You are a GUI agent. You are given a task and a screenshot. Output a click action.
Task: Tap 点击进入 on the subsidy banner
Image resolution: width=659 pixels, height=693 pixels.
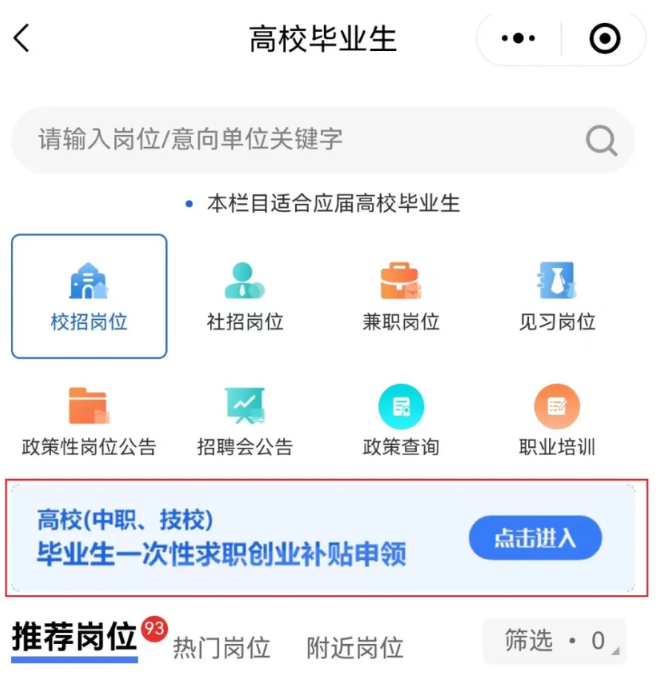tap(535, 538)
